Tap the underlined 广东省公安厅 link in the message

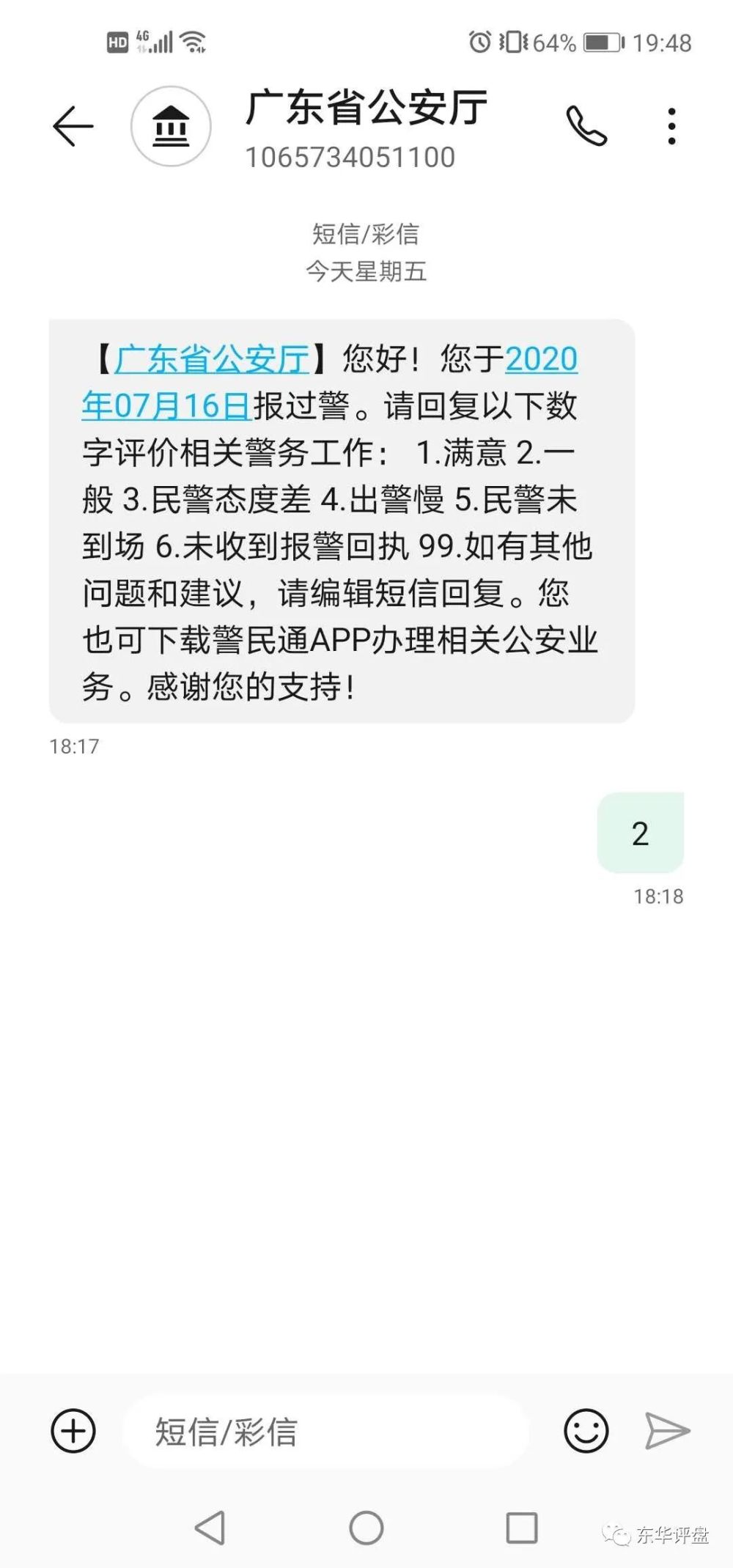212,359
